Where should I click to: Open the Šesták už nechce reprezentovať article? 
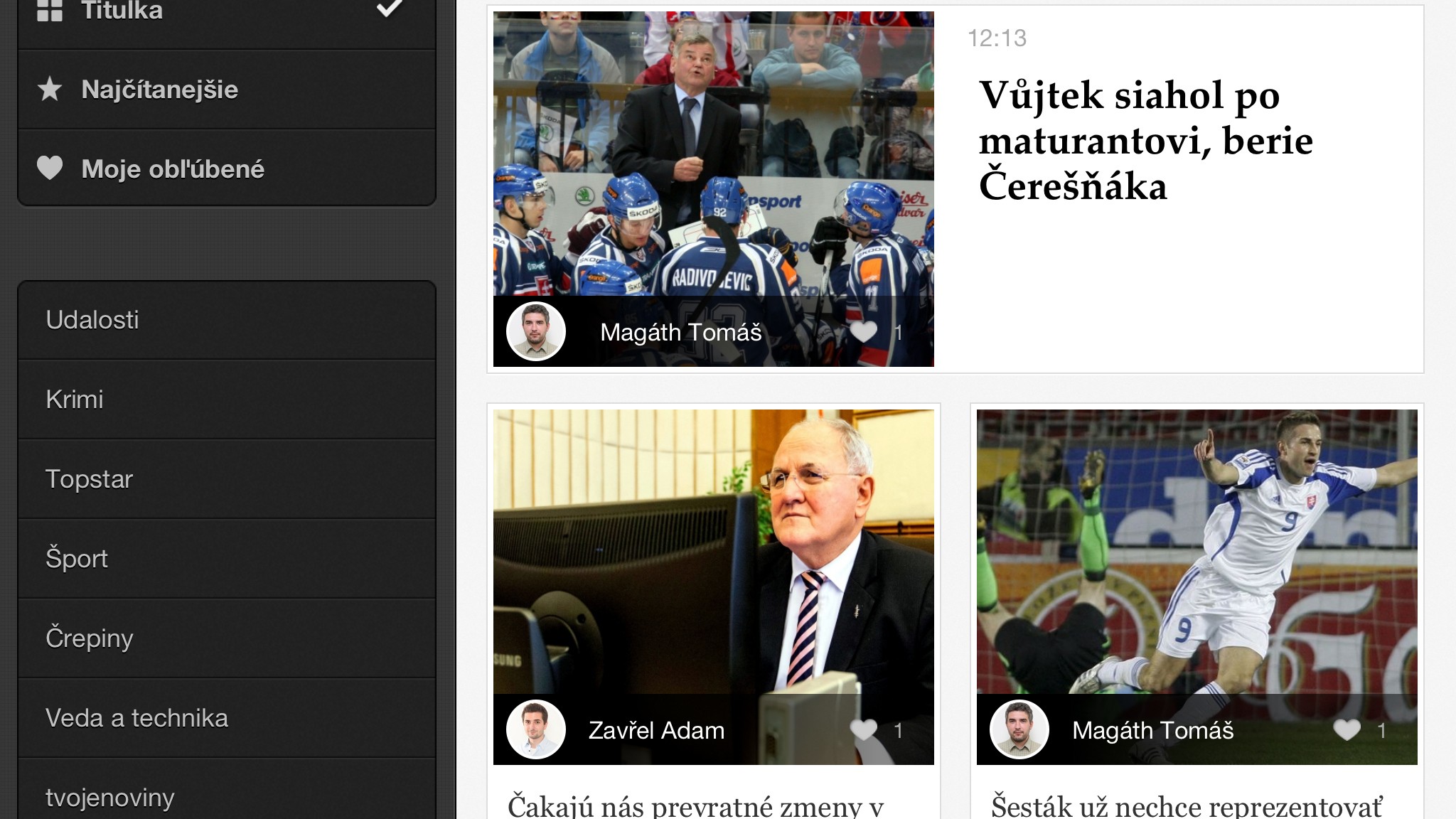[1186, 806]
